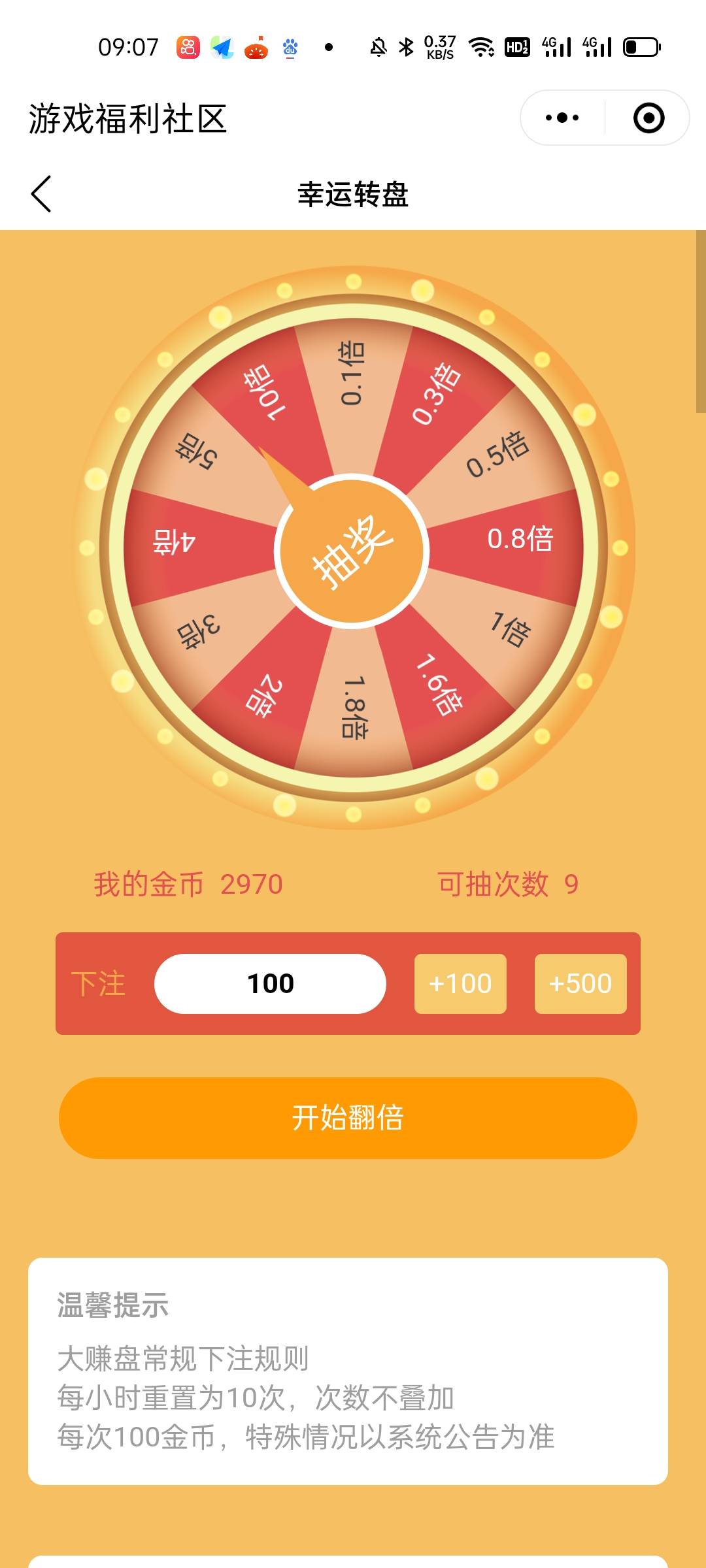Start the spin with 开始翻倍
Viewport: 706px width, 1568px height.
coord(348,1118)
